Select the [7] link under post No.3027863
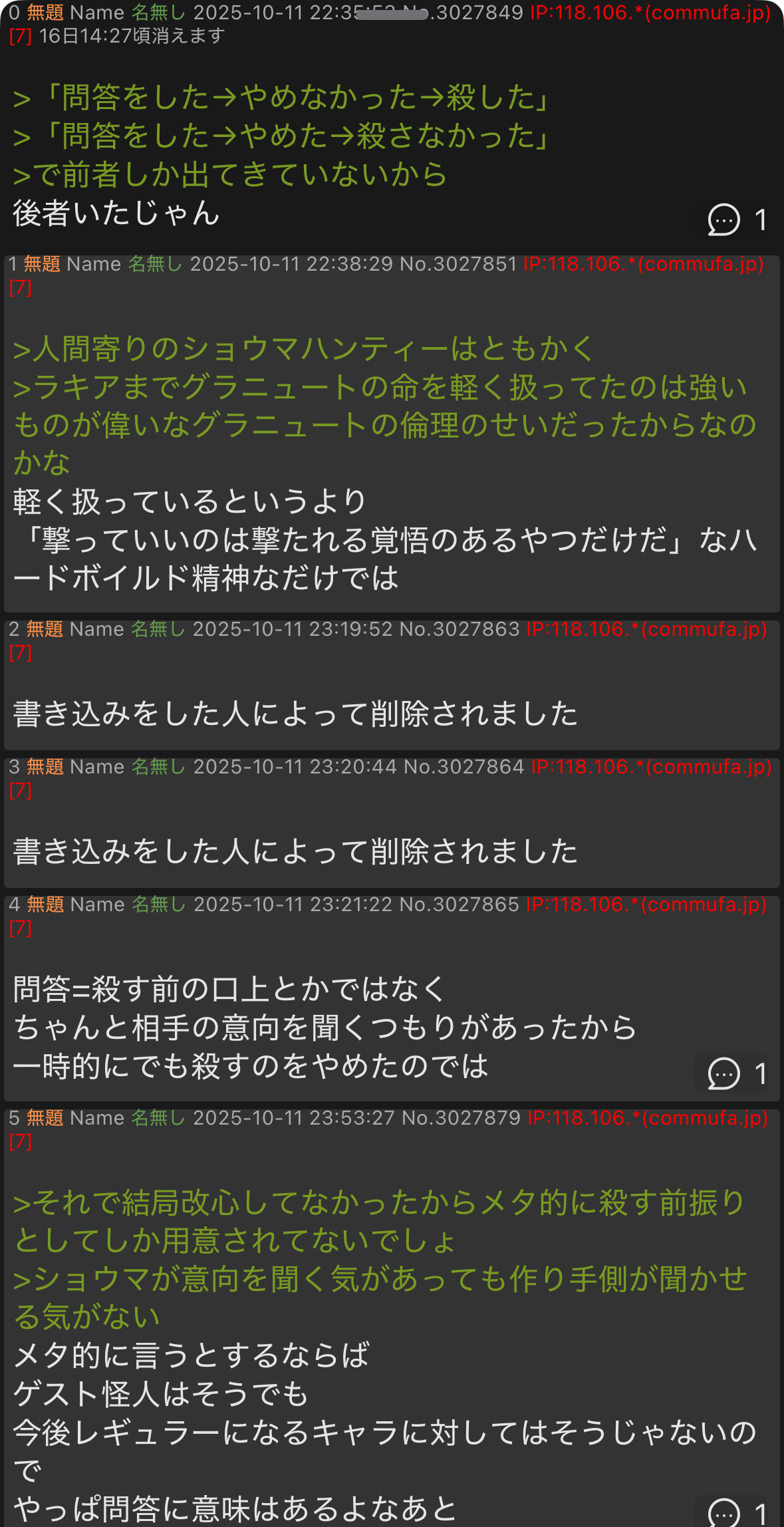784x1527 pixels. (21, 653)
